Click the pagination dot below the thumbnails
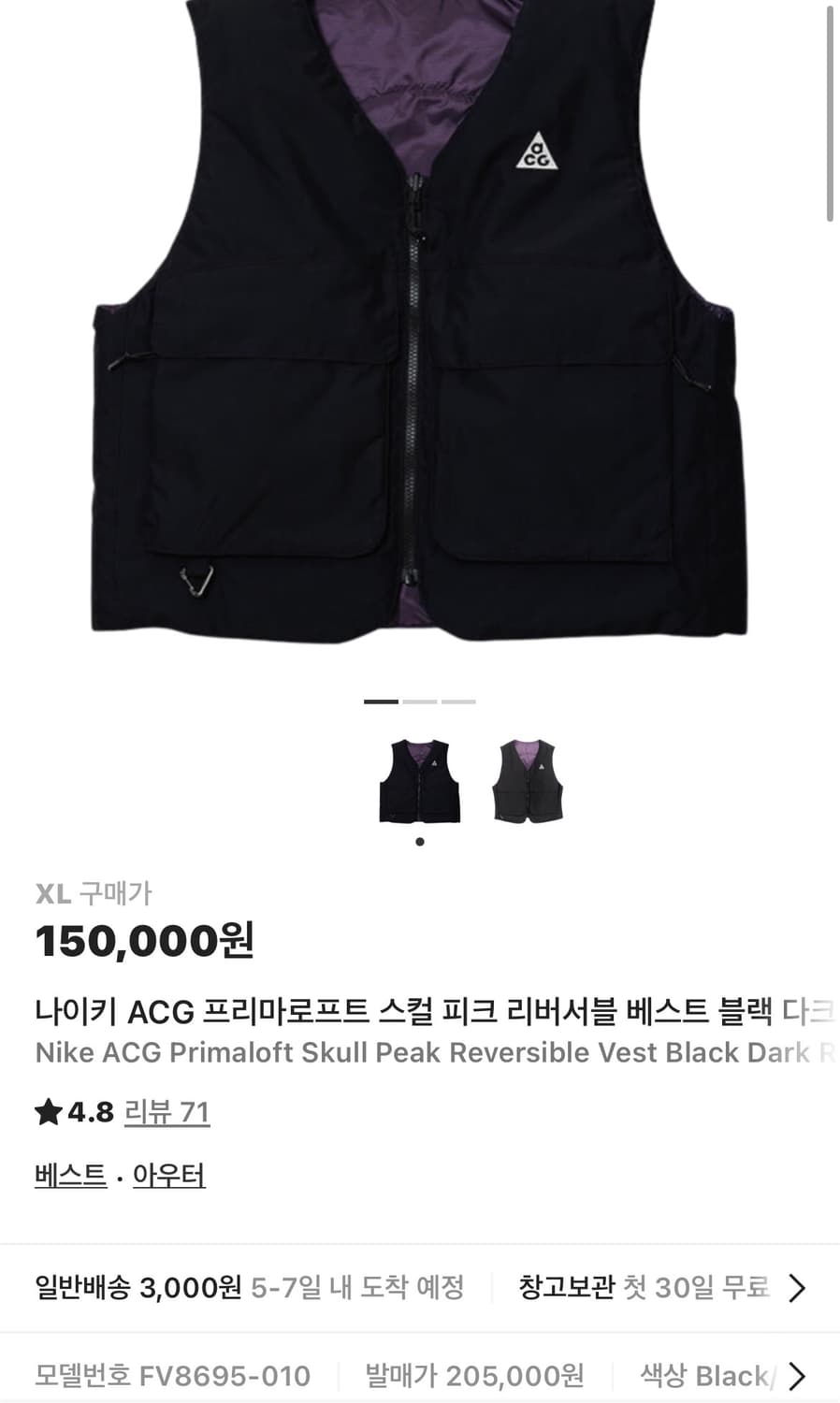This screenshot has width=840, height=1403. (419, 840)
